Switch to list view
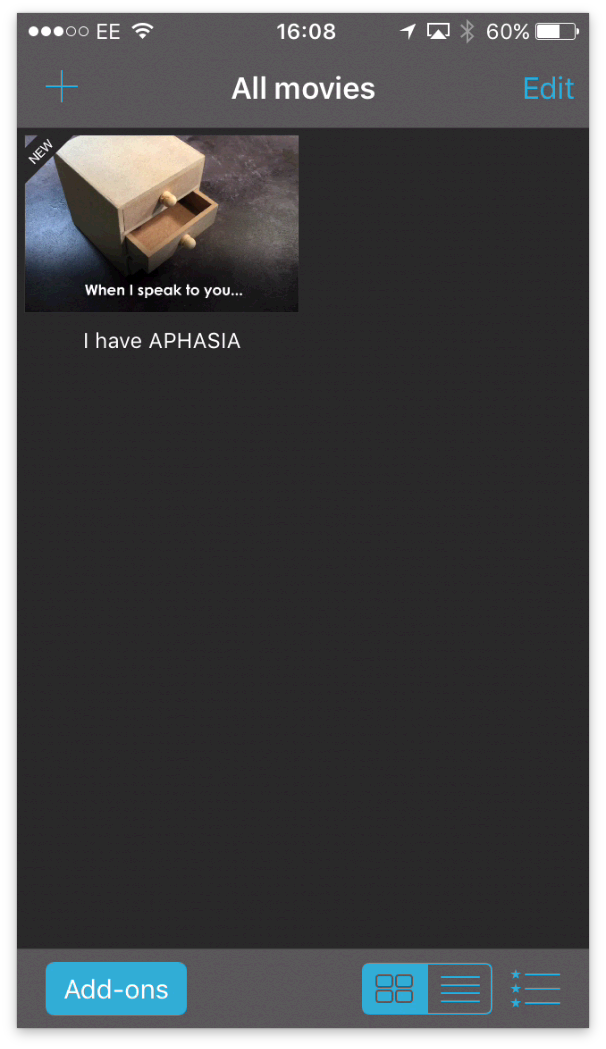Viewport: 606px width, 1049px height. [460, 989]
